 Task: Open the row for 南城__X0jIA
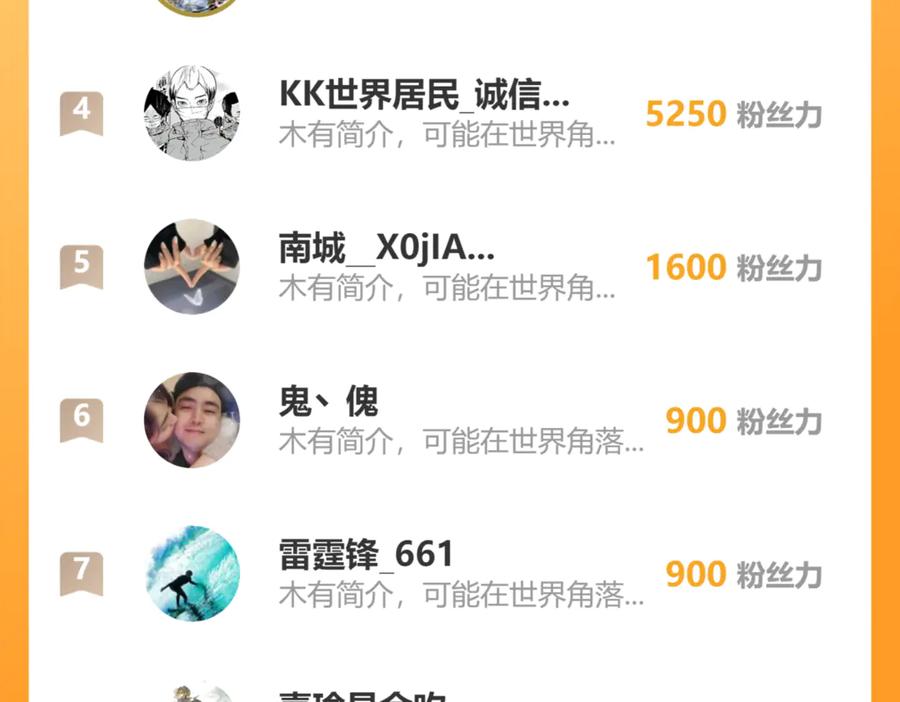pos(450,267)
